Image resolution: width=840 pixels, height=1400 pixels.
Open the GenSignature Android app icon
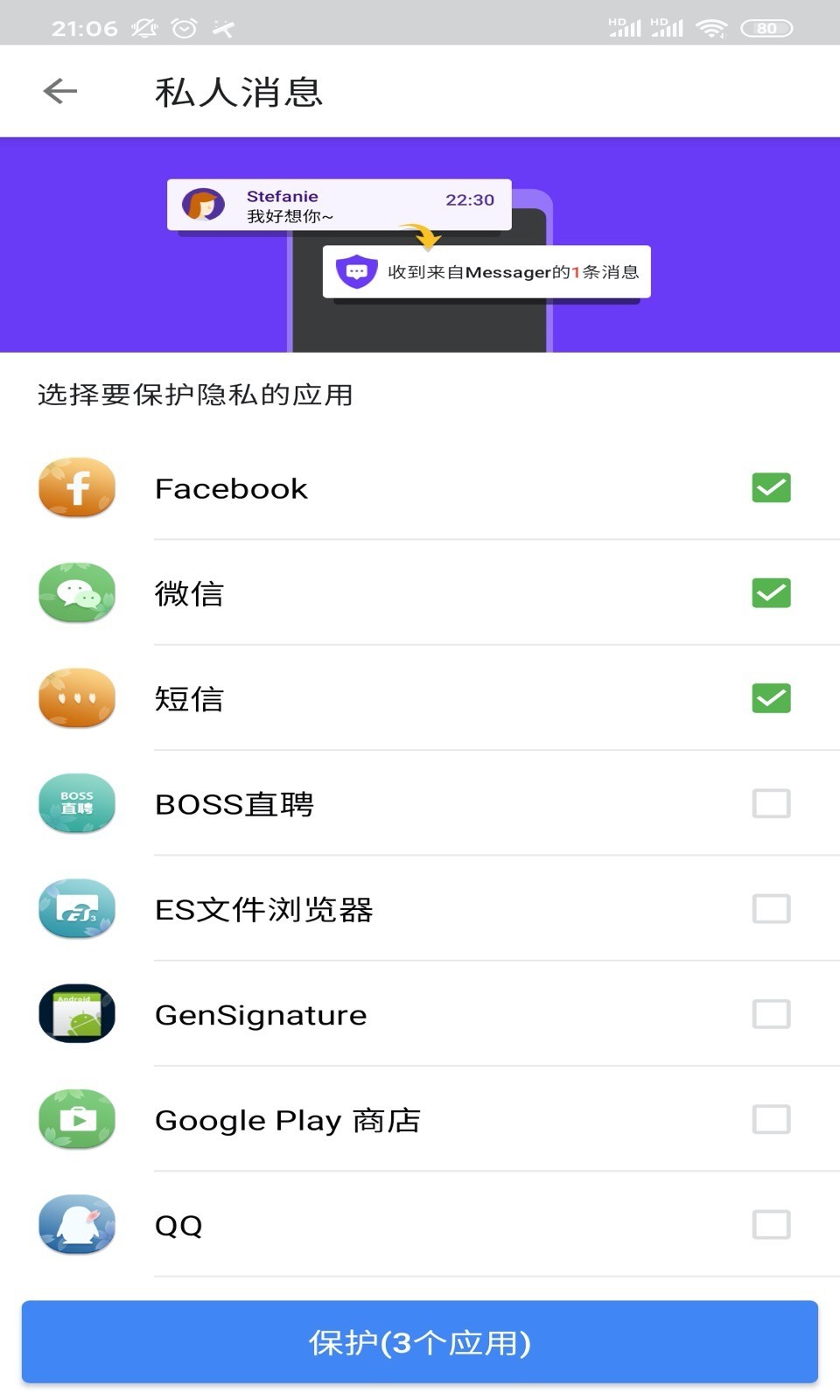tap(76, 1014)
